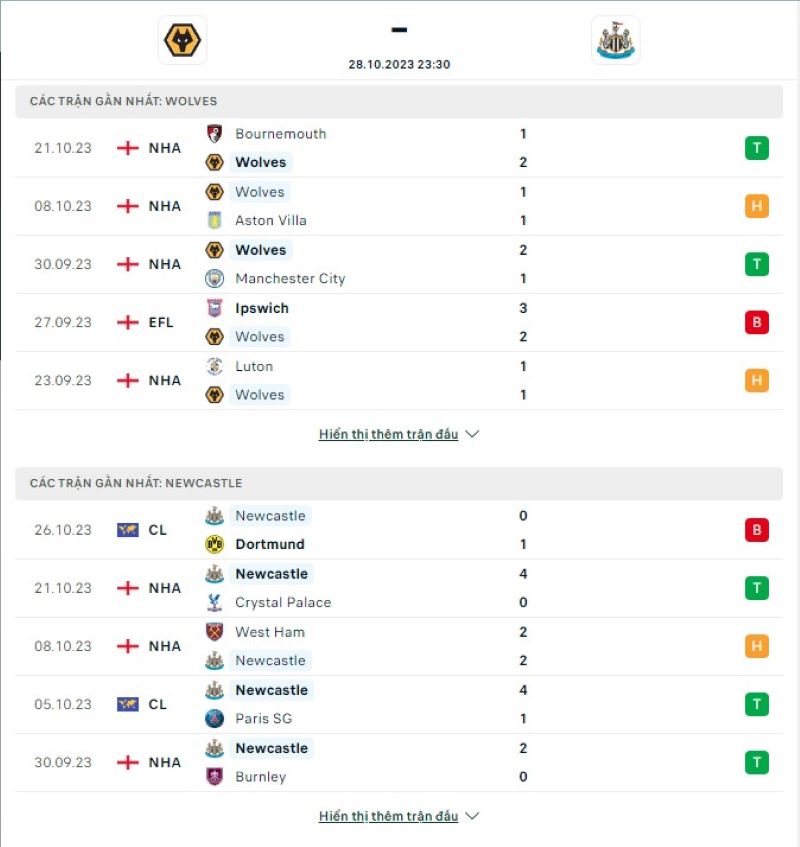The width and height of the screenshot is (800, 847).
Task: Click the England flag beside the 21.10.23 match
Action: (x=127, y=147)
